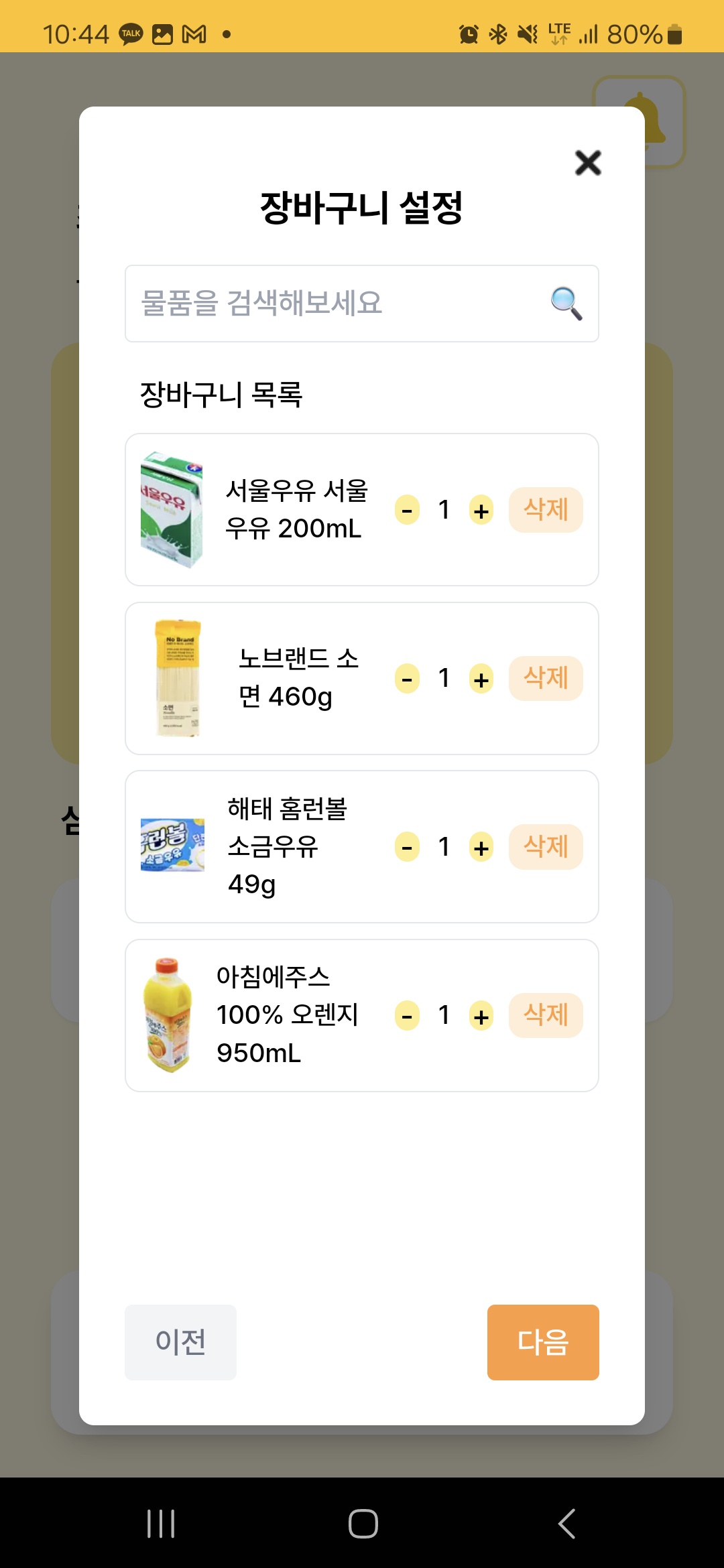The height and width of the screenshot is (1568, 724).
Task: Go back with the 이전 button
Action: coord(180,1342)
